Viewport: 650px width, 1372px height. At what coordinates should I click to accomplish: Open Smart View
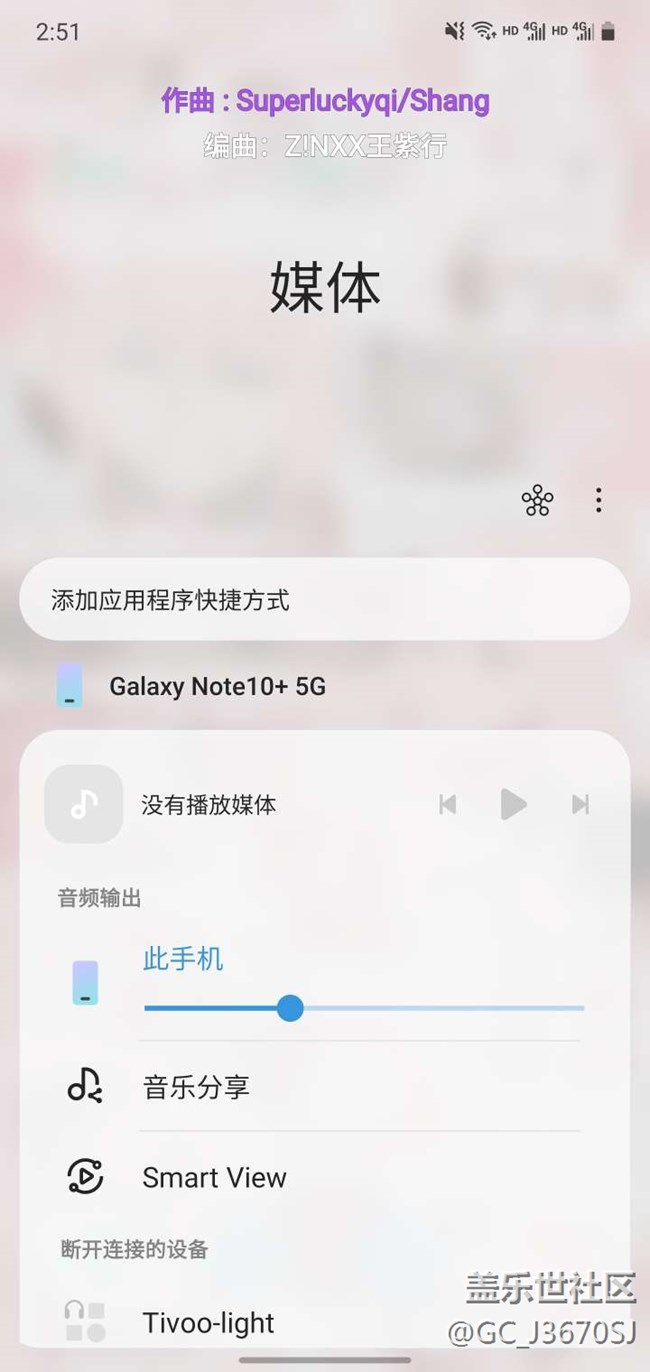[x=214, y=1178]
